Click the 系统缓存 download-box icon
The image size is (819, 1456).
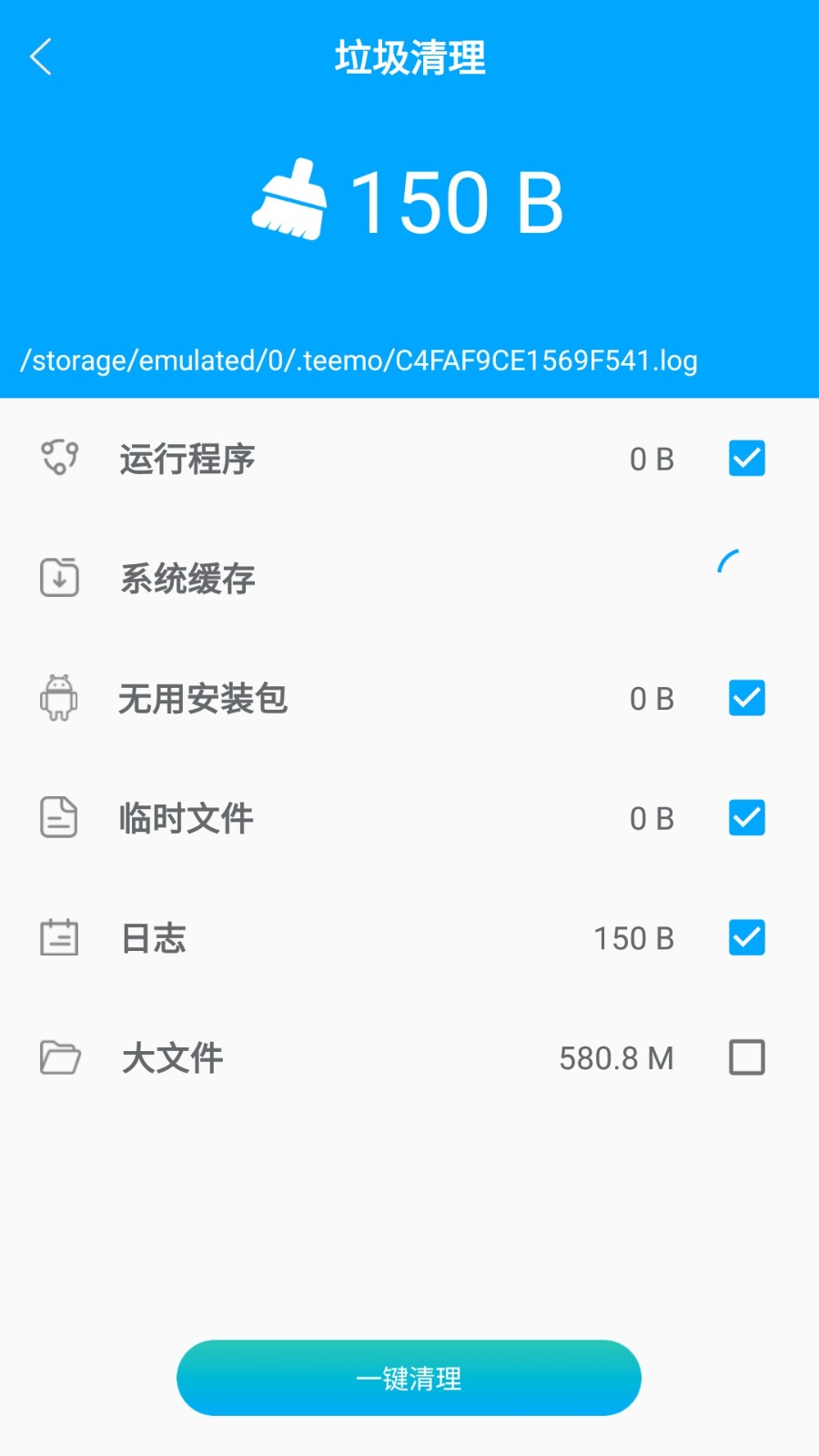tap(58, 578)
